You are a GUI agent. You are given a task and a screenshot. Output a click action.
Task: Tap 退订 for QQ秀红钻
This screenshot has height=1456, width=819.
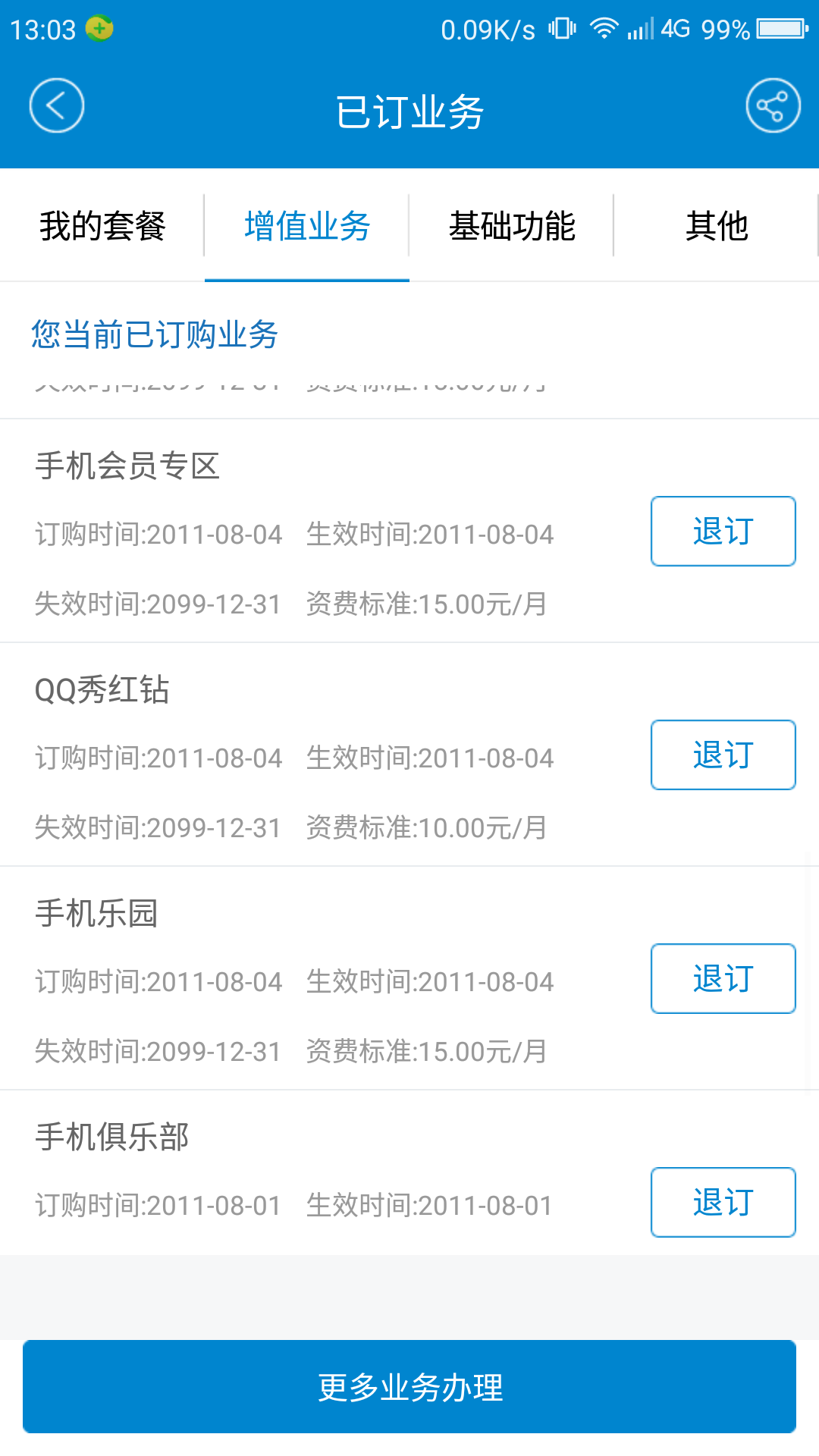(x=723, y=755)
